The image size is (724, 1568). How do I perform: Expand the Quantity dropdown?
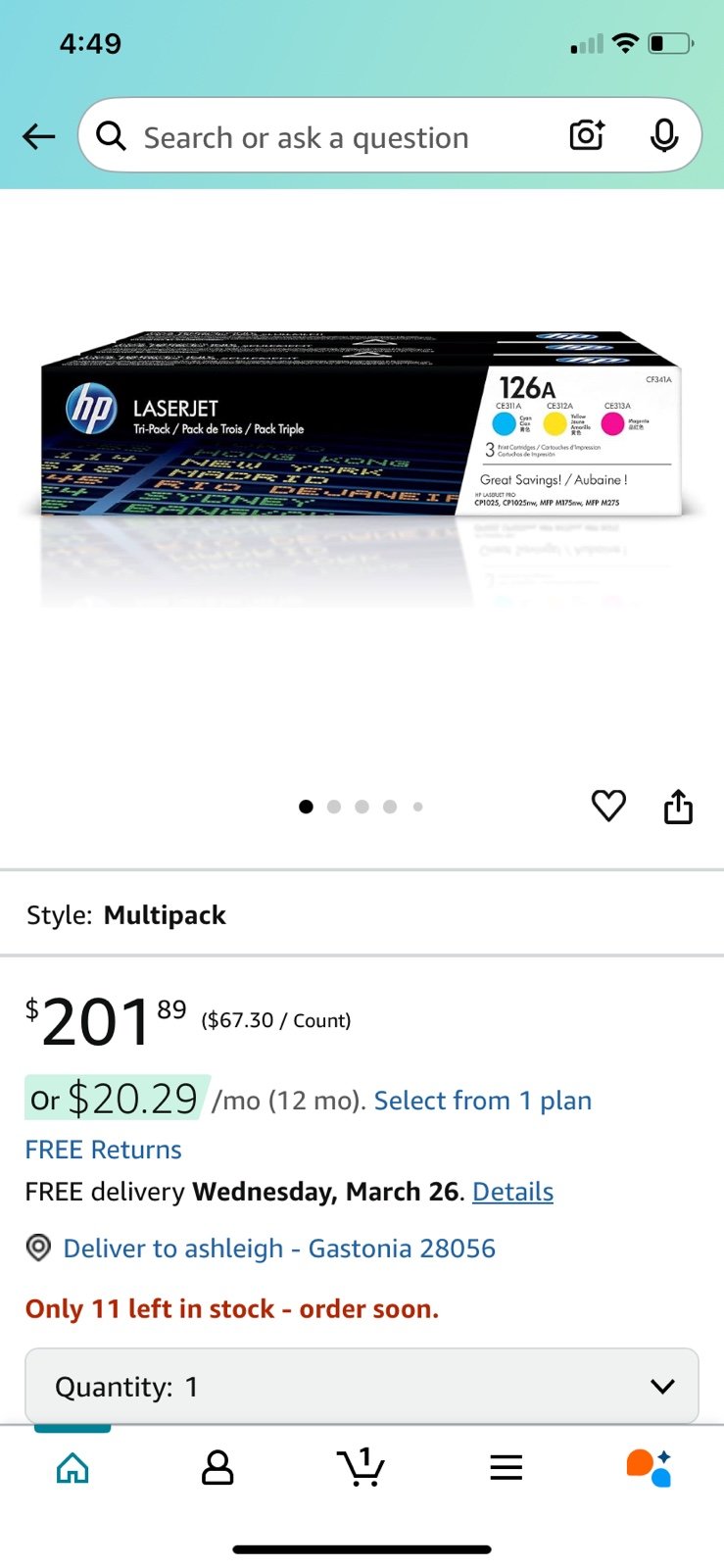pyautogui.click(x=362, y=1386)
